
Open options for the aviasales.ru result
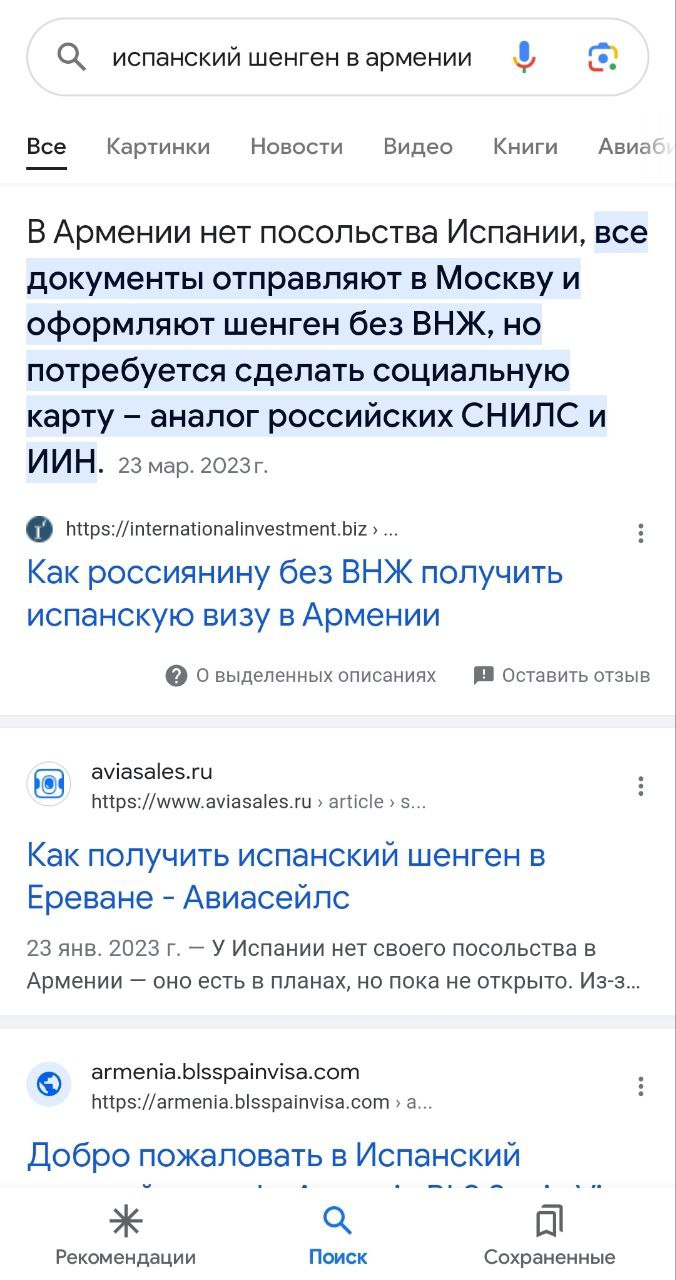point(641,786)
